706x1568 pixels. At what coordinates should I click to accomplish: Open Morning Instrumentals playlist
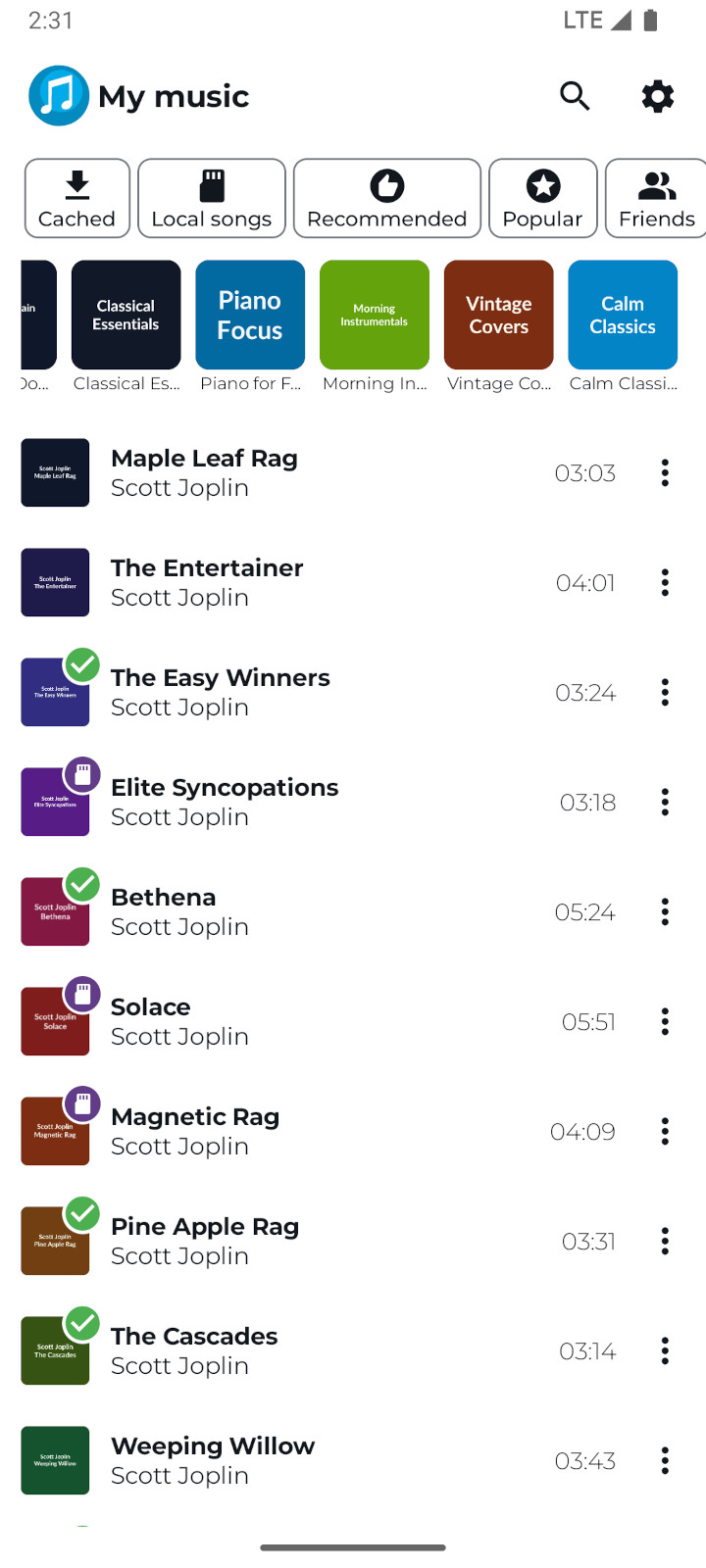[375, 326]
